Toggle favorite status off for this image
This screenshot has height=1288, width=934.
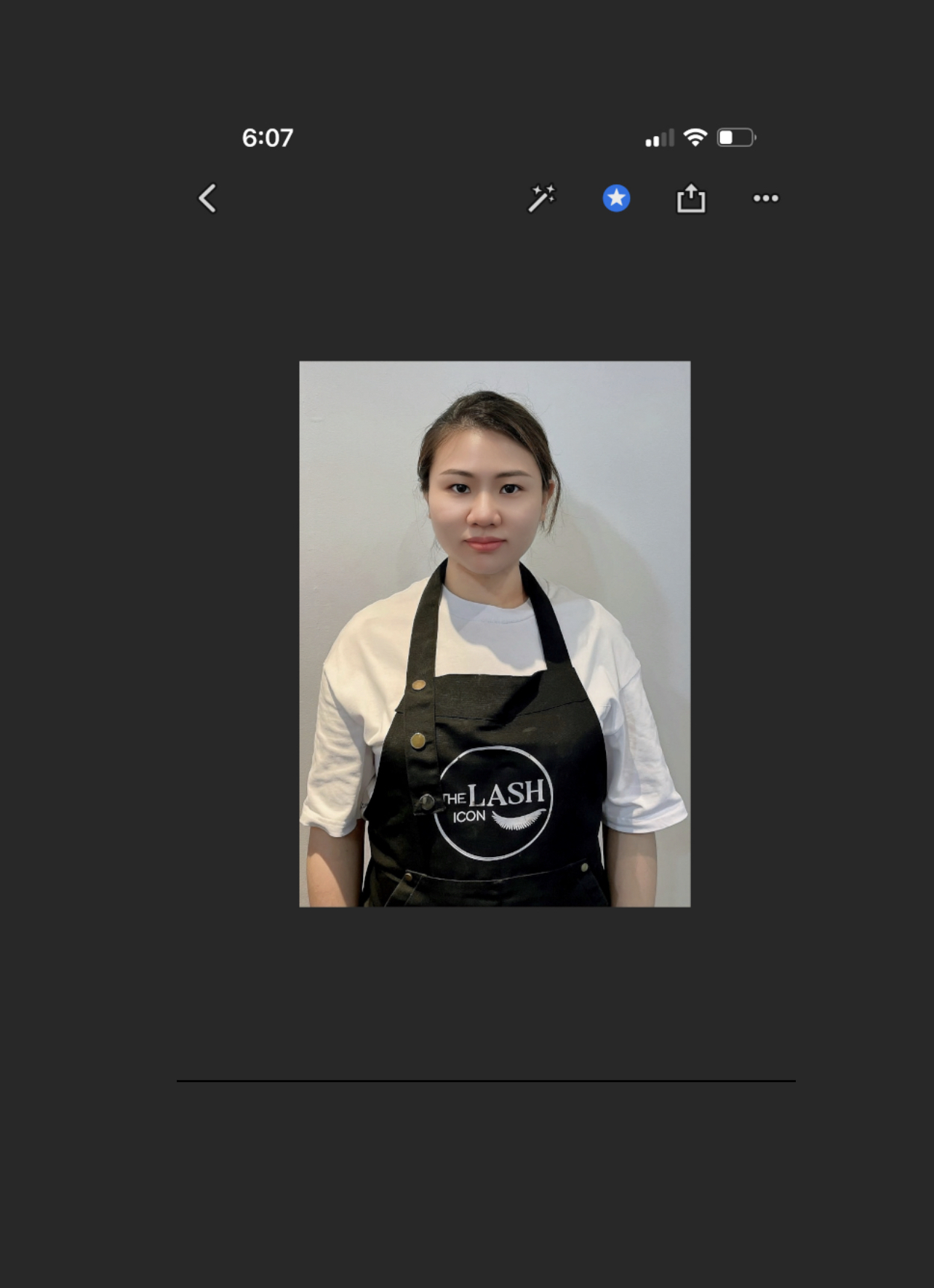[615, 198]
